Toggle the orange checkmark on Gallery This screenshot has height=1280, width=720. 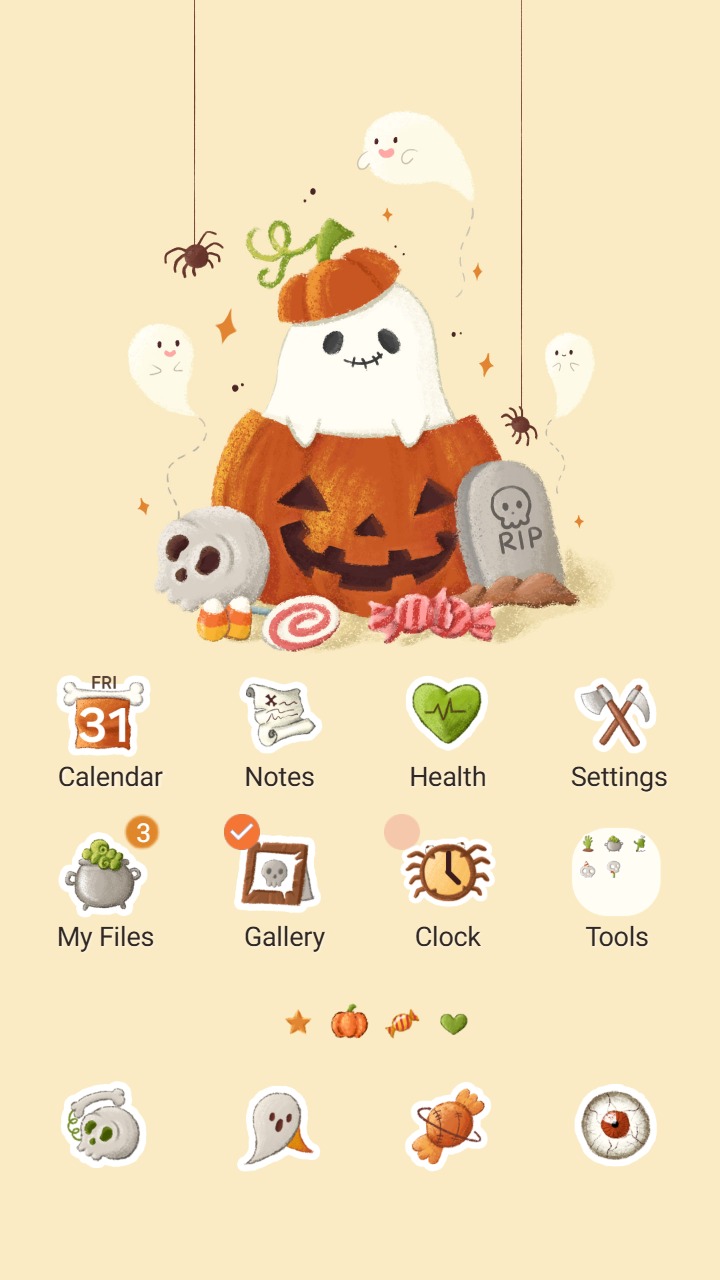click(x=243, y=831)
